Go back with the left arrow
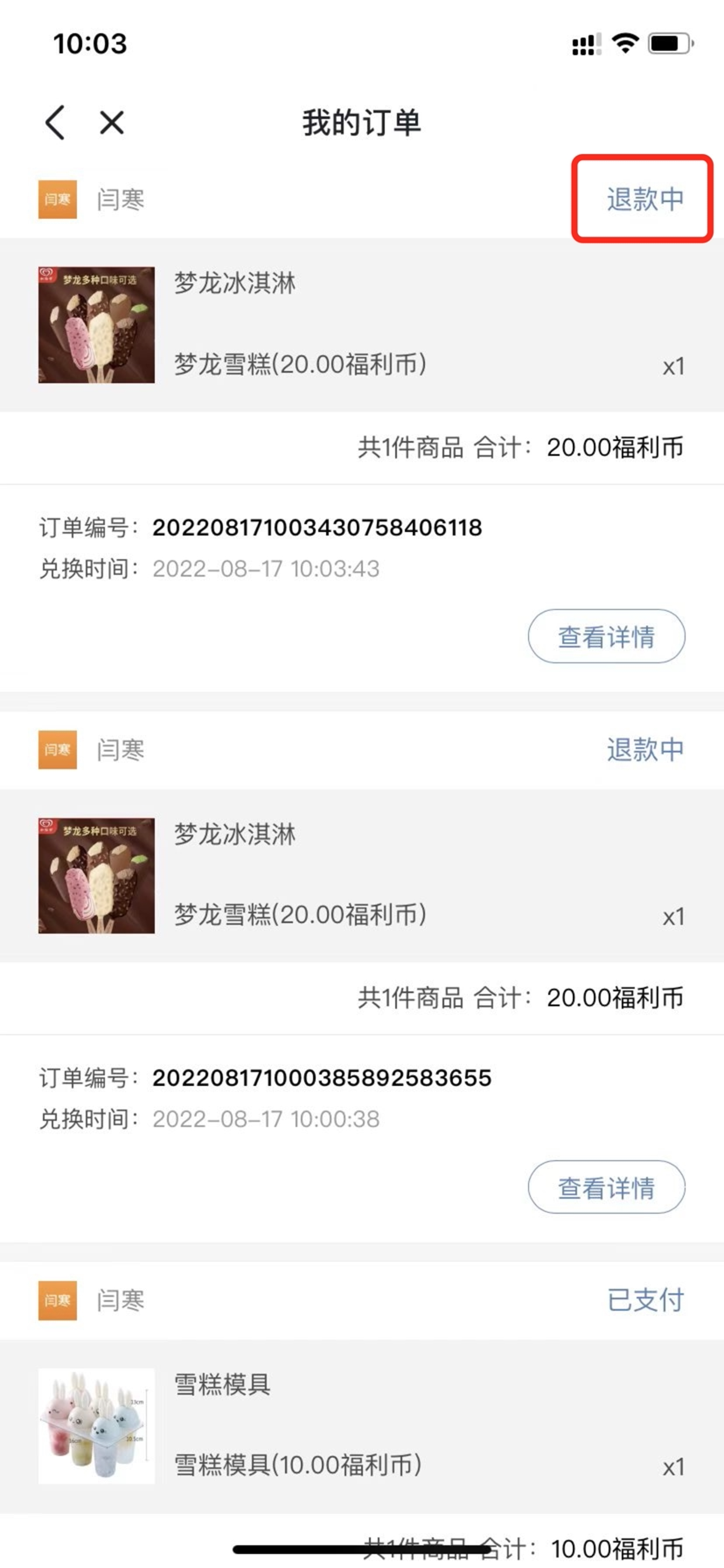 [55, 122]
